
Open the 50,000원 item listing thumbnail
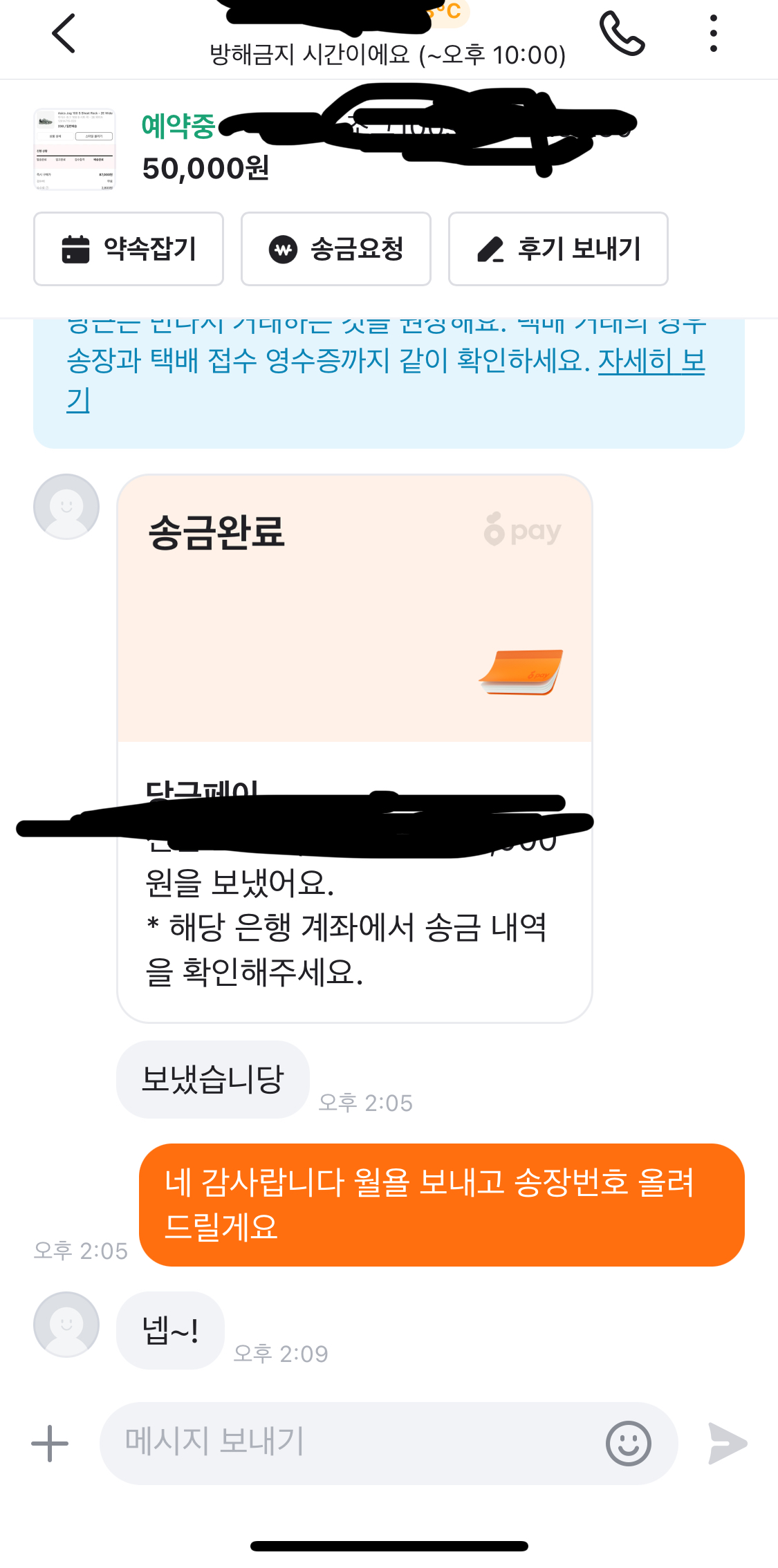click(75, 149)
